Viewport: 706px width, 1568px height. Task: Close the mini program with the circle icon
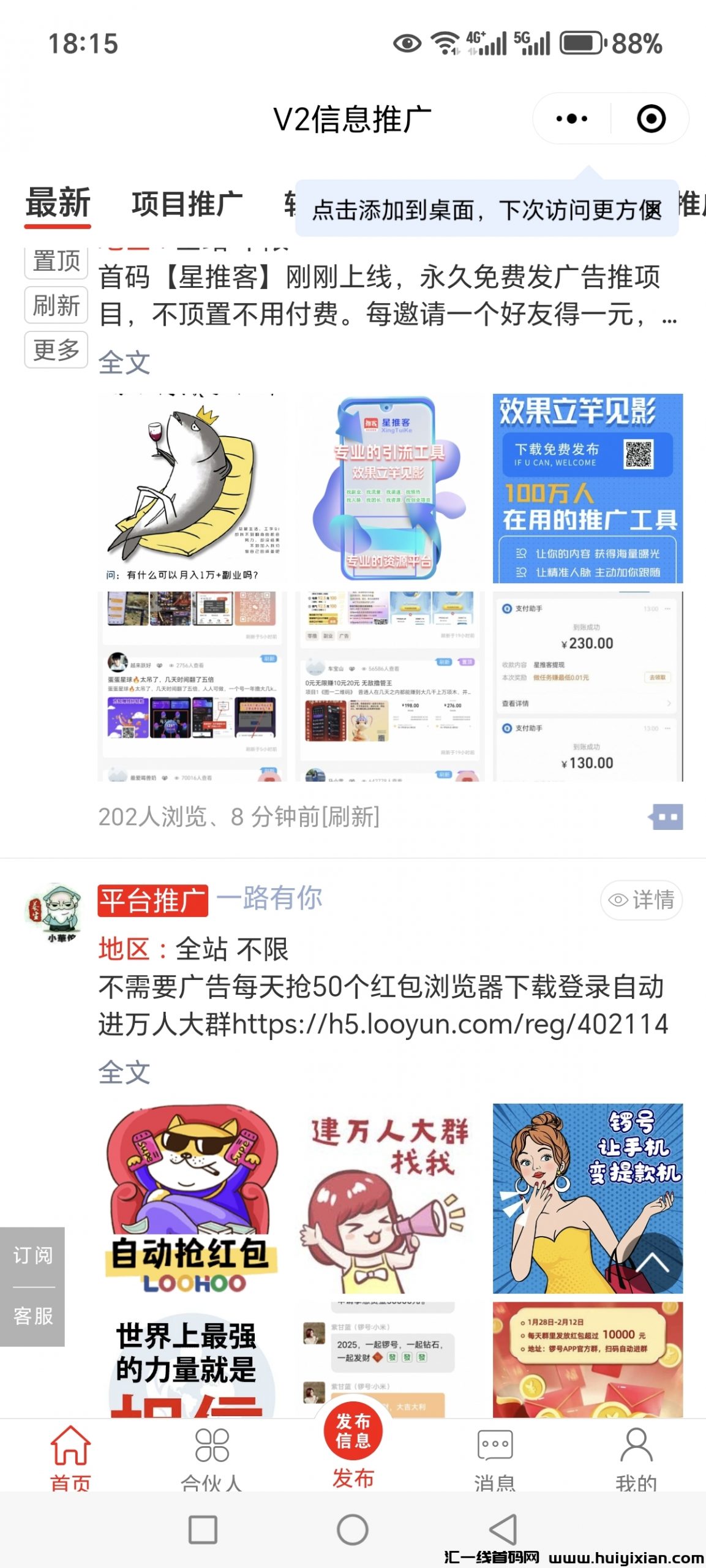pos(650,119)
